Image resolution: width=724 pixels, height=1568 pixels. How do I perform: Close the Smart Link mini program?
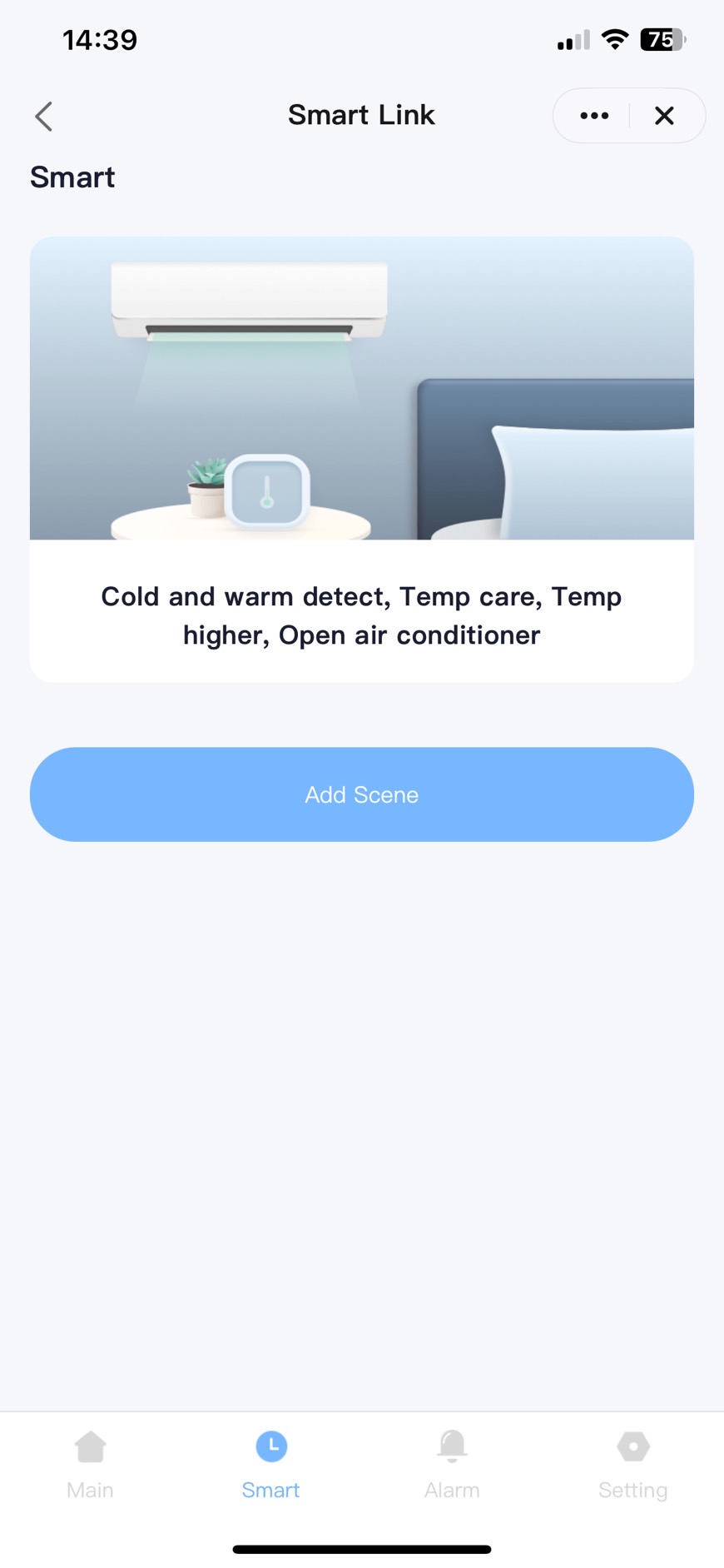click(x=664, y=116)
